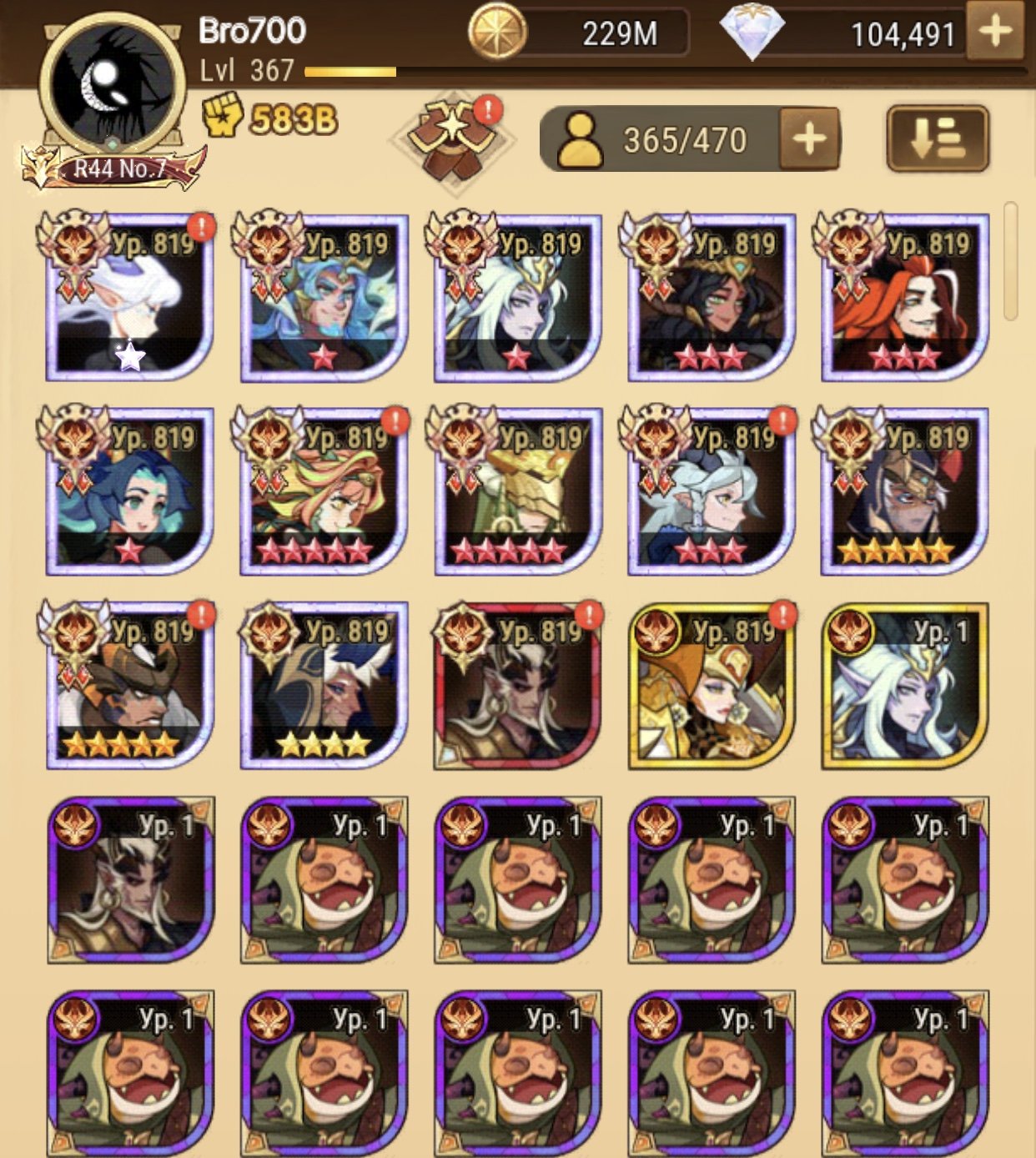Expand hero slots with plus button
Viewport: 1036px width, 1158px height.
808,139
